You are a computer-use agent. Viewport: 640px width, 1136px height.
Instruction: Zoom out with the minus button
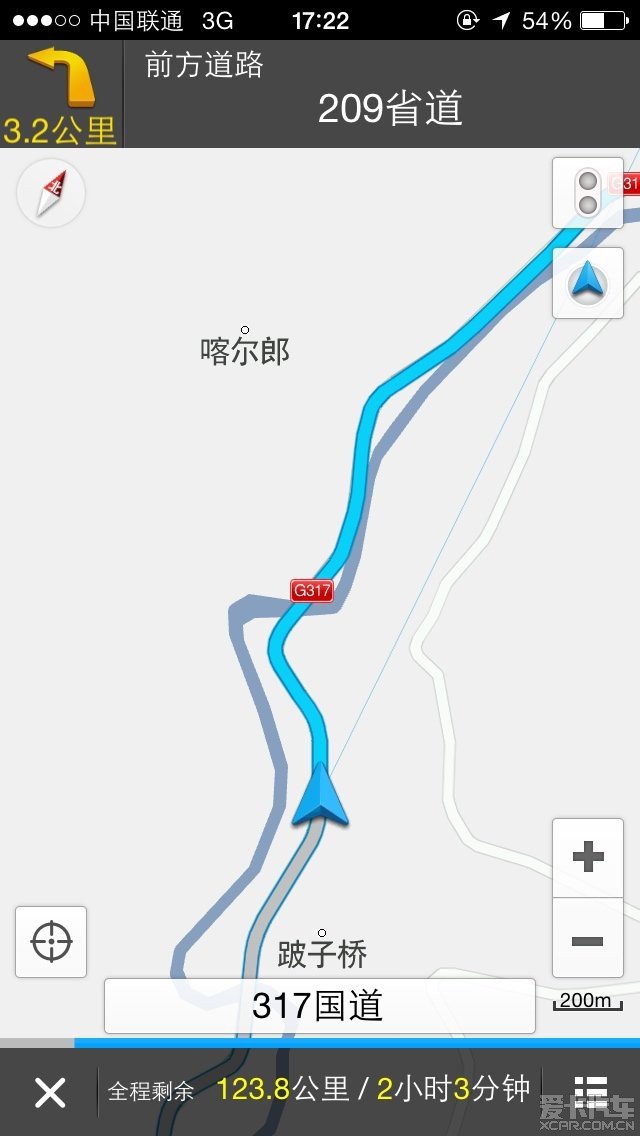(x=588, y=938)
